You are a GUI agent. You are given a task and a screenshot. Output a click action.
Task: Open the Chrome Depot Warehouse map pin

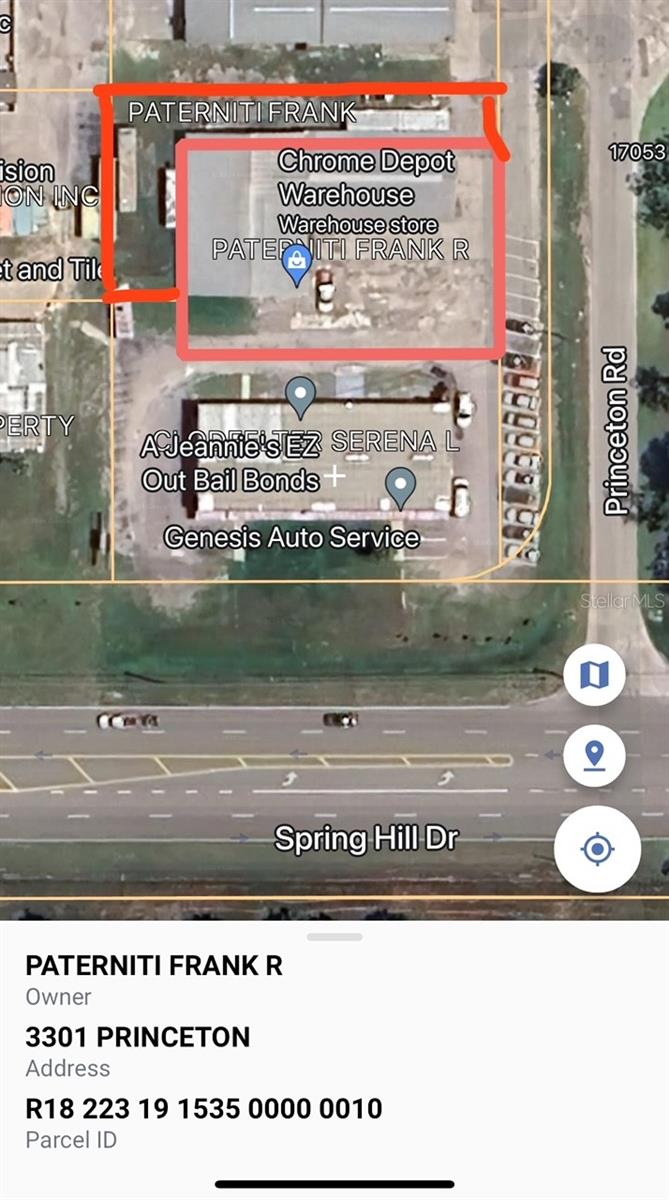click(297, 265)
